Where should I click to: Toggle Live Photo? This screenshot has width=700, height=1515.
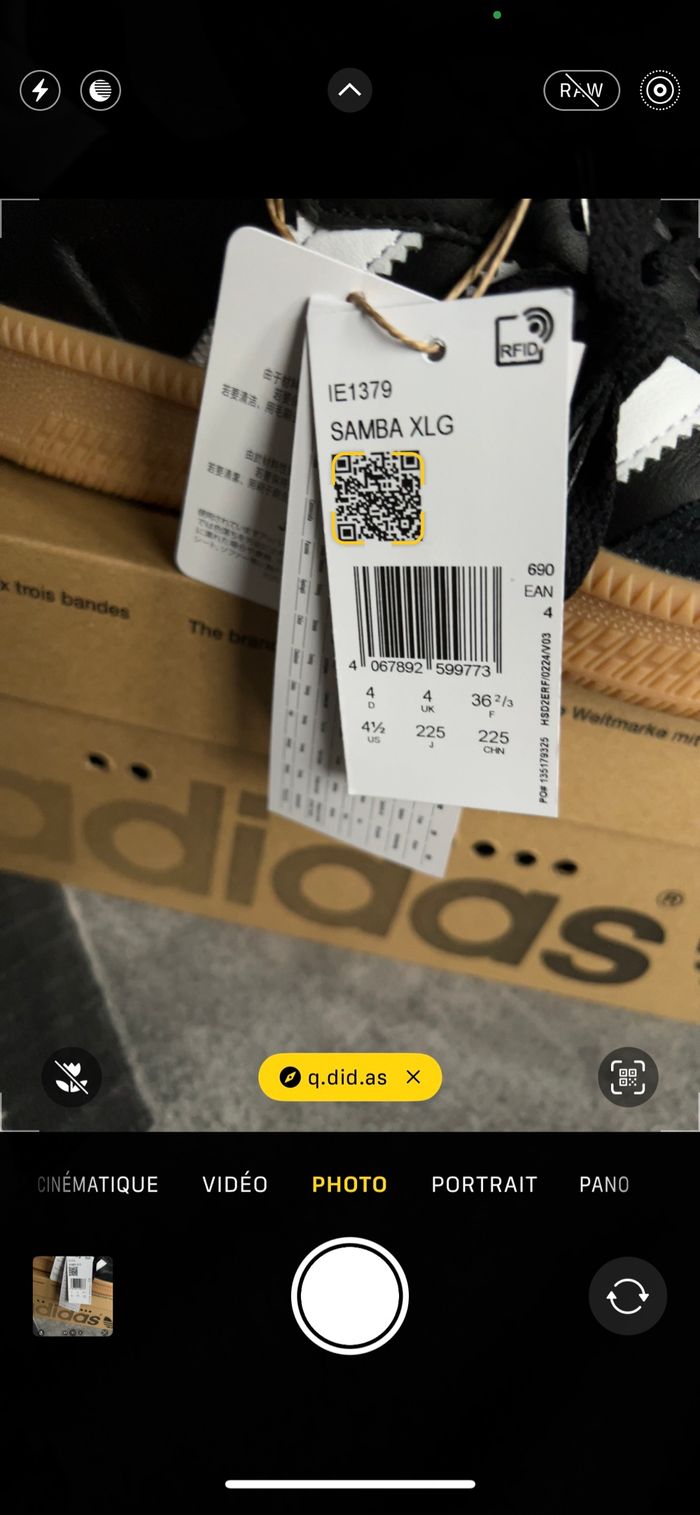659,91
